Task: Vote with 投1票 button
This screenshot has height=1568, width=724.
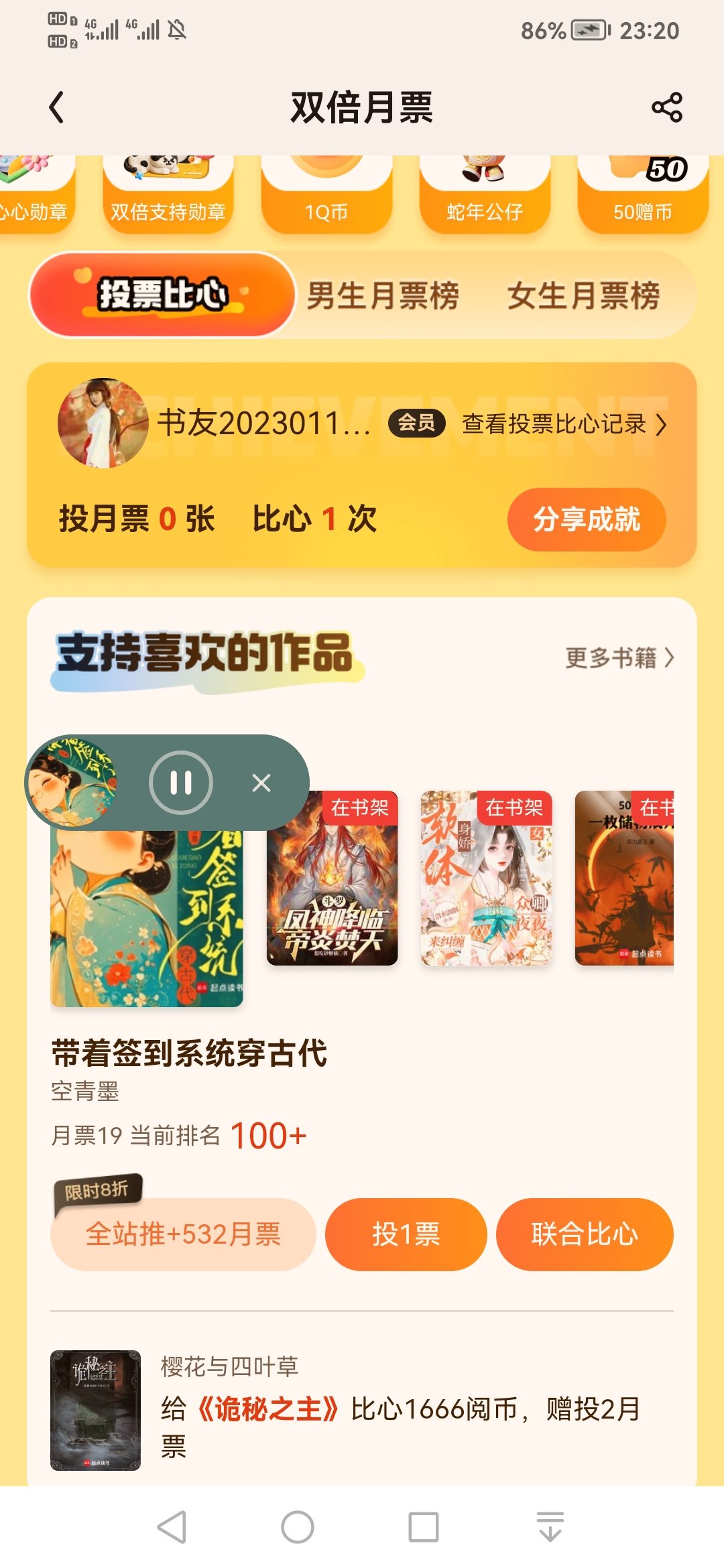Action: coord(406,1234)
